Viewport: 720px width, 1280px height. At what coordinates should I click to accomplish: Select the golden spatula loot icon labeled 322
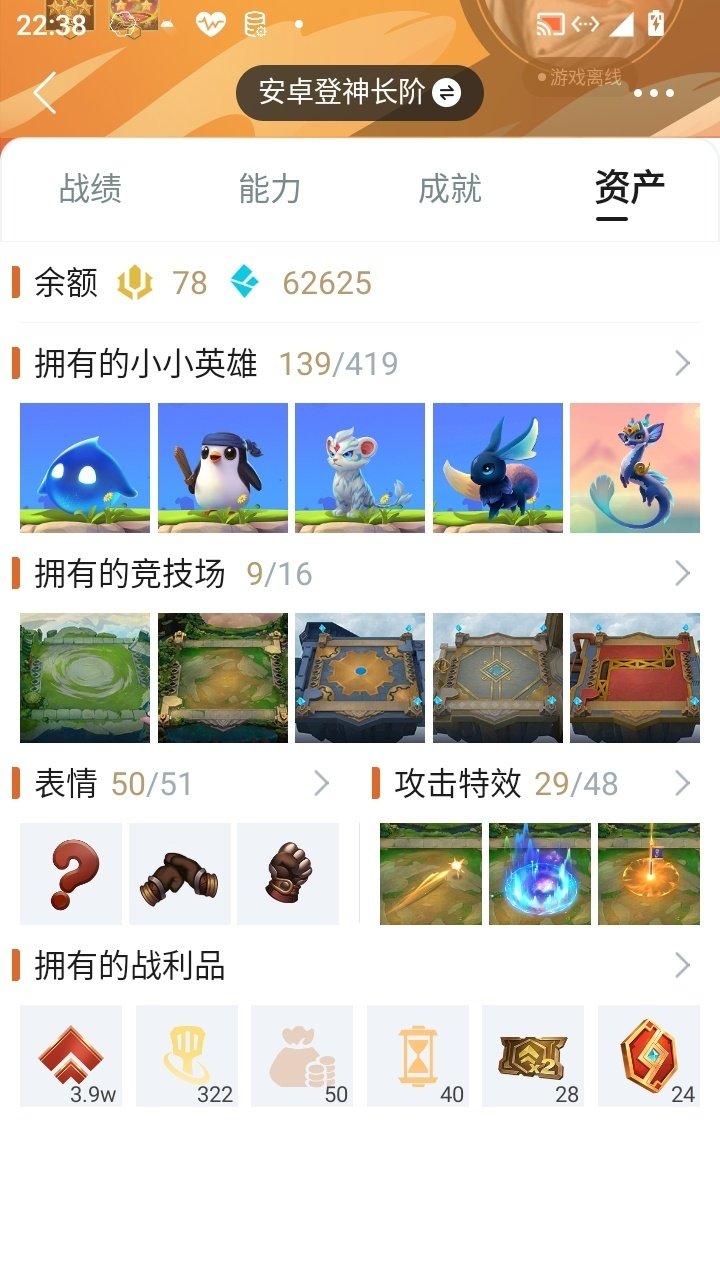pos(186,1048)
